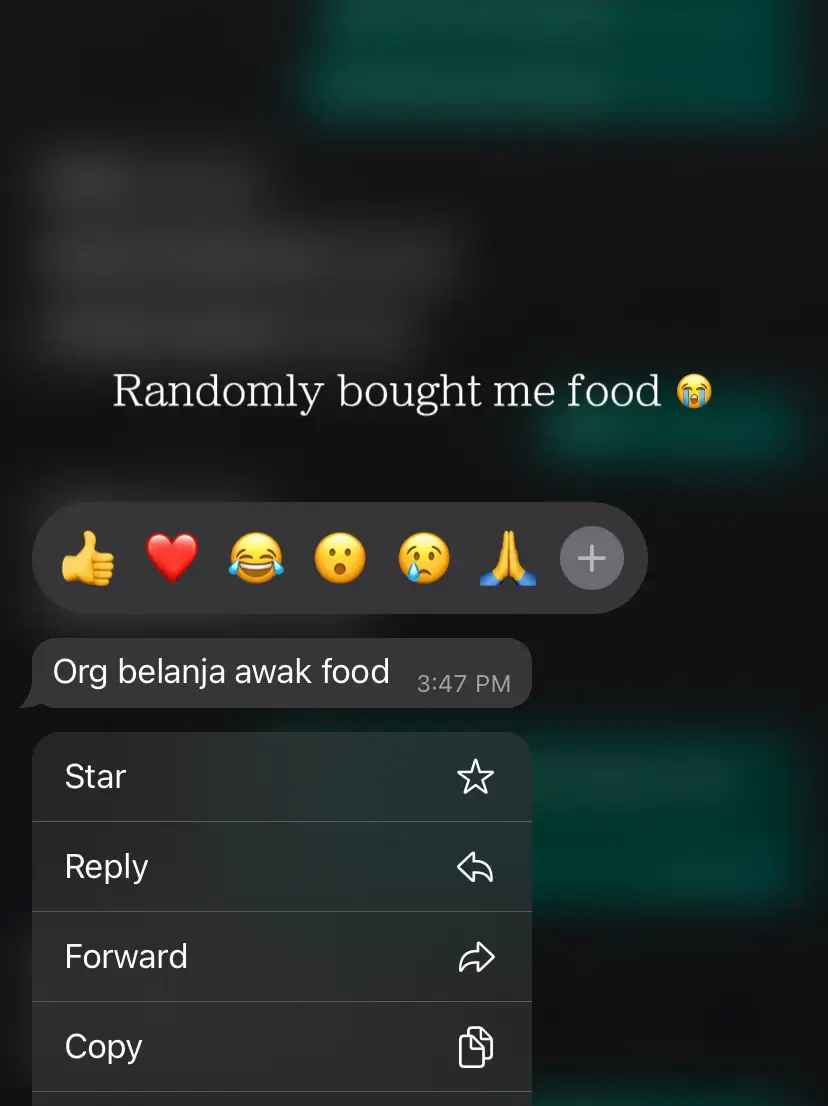This screenshot has width=828, height=1106.
Task: Open more emoji reactions with plus
Action: pyautogui.click(x=592, y=558)
